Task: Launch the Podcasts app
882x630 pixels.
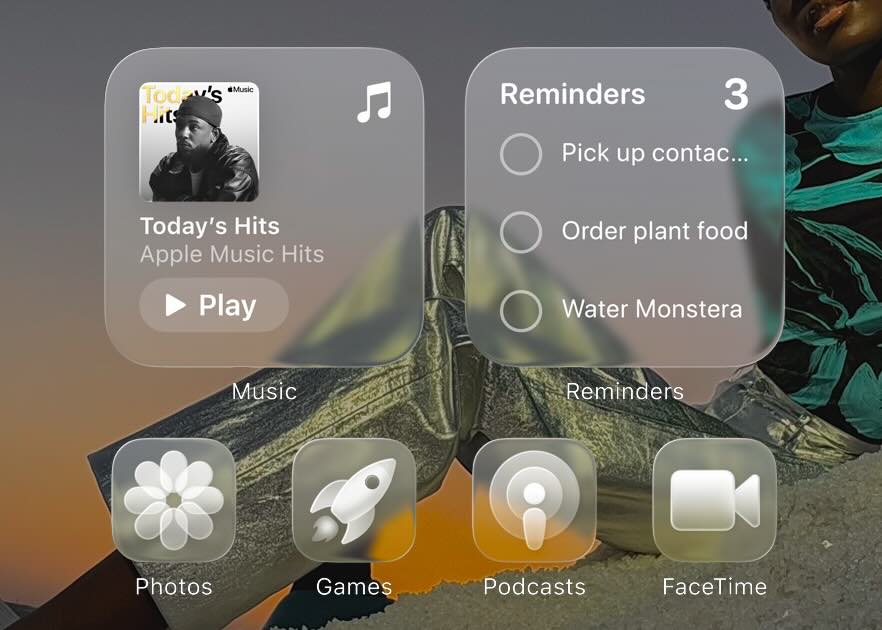Action: (534, 499)
